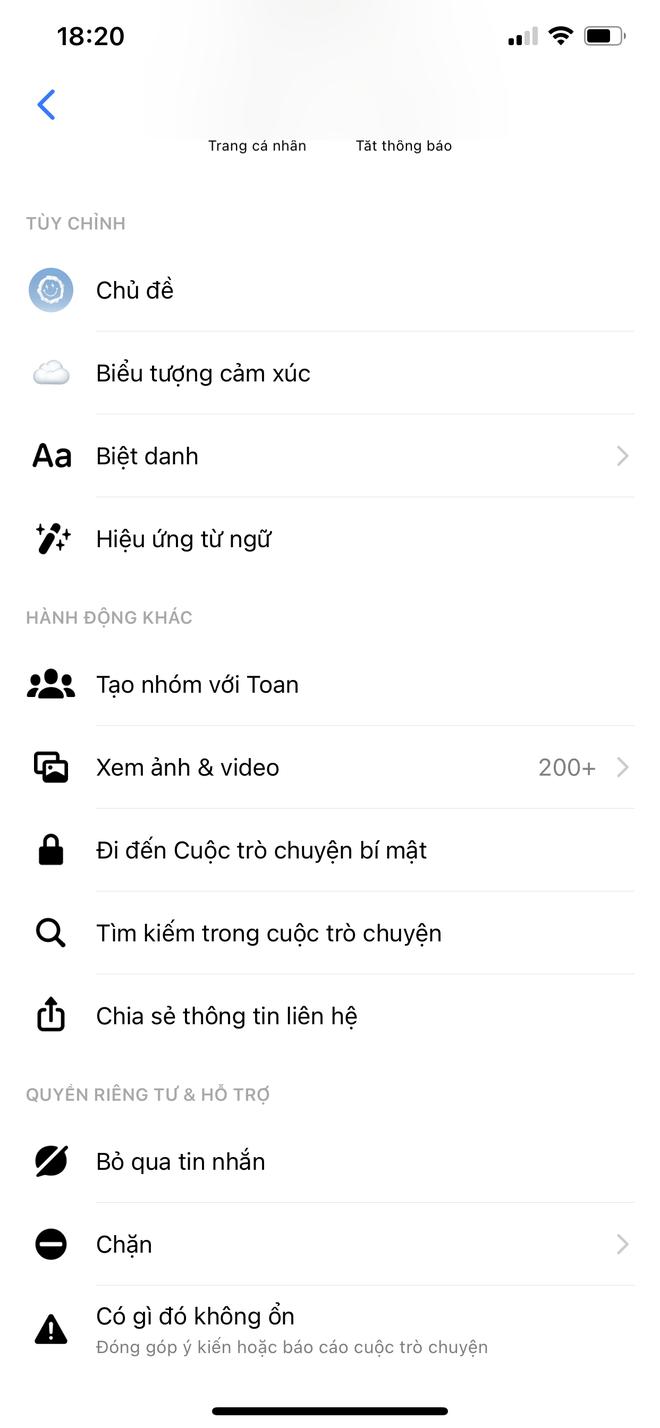The height and width of the screenshot is (1428, 660).
Task: Select Tạo nhóm với Toan
Action: pos(330,684)
